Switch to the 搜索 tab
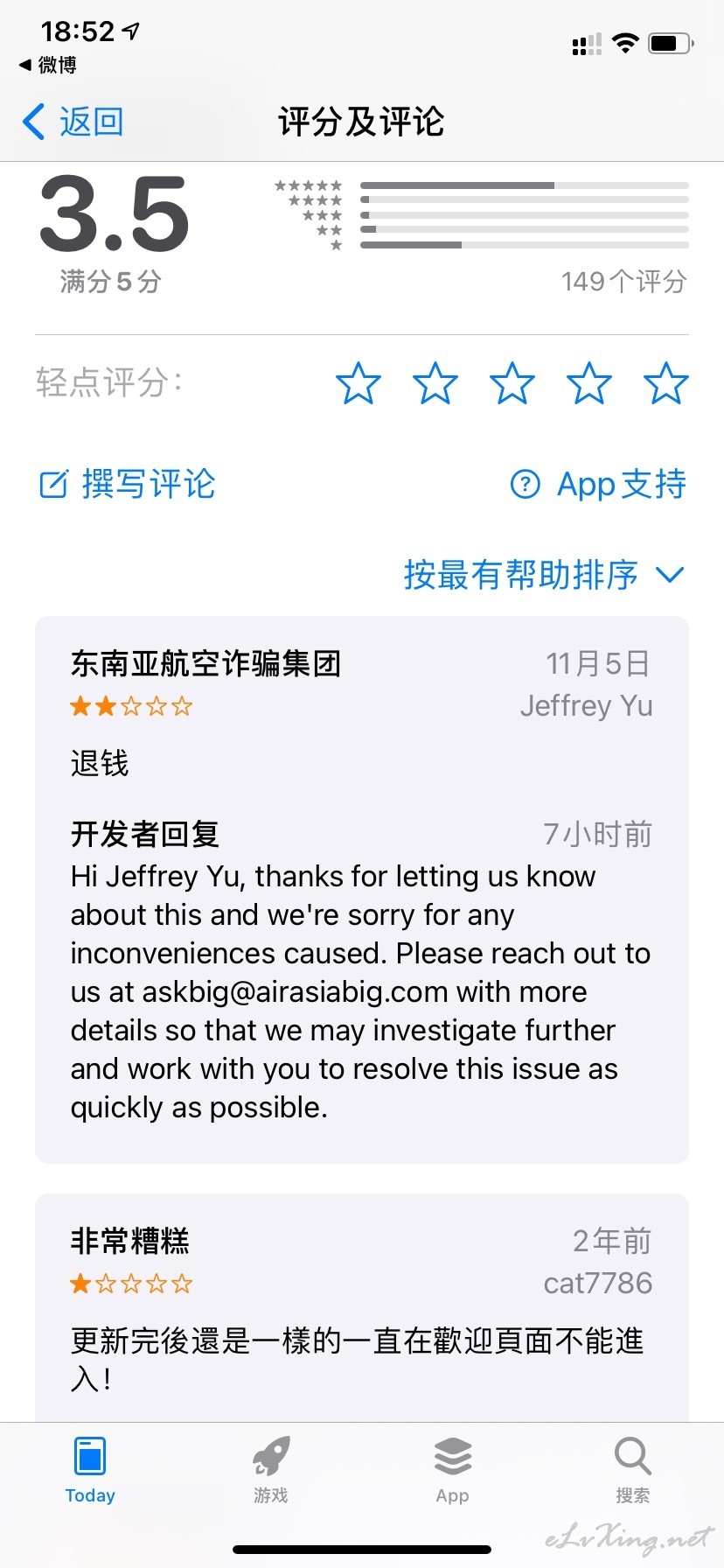 [633, 1470]
